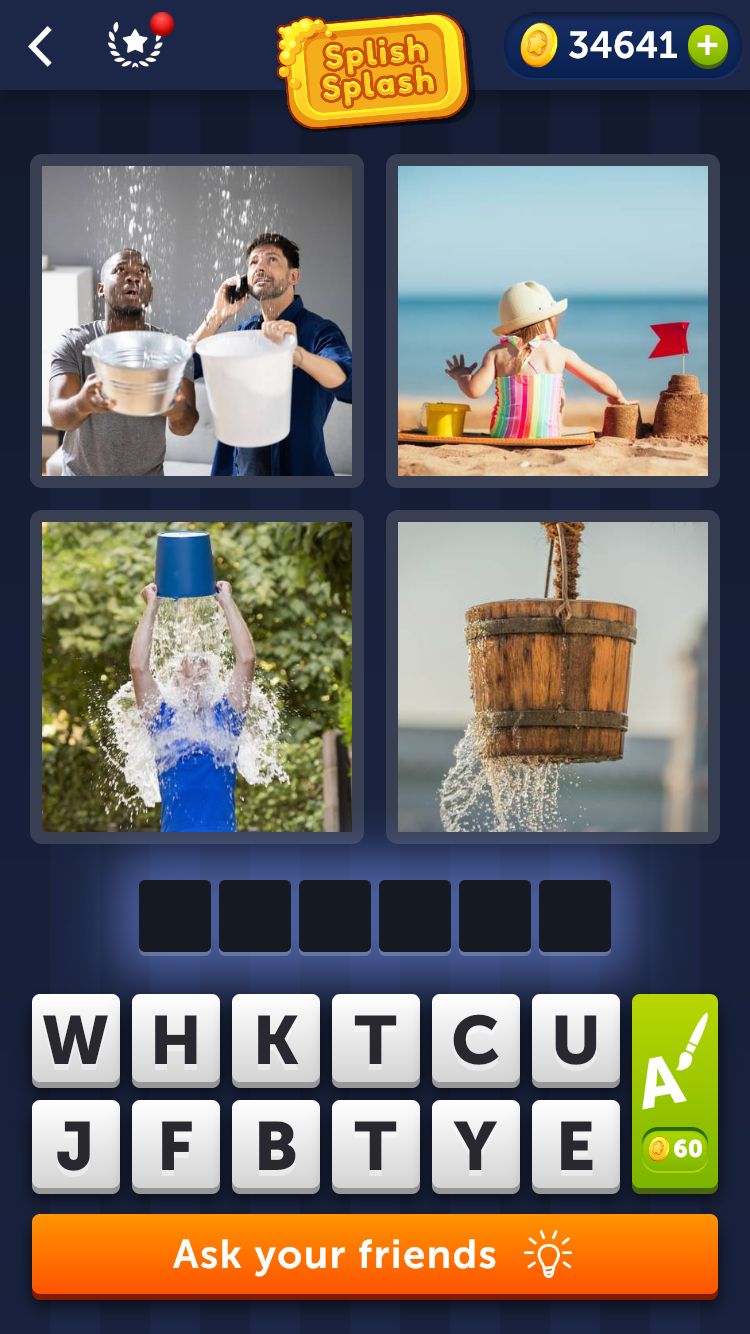Select the letter W tile
The height and width of the screenshot is (1334, 750).
coord(76,1040)
